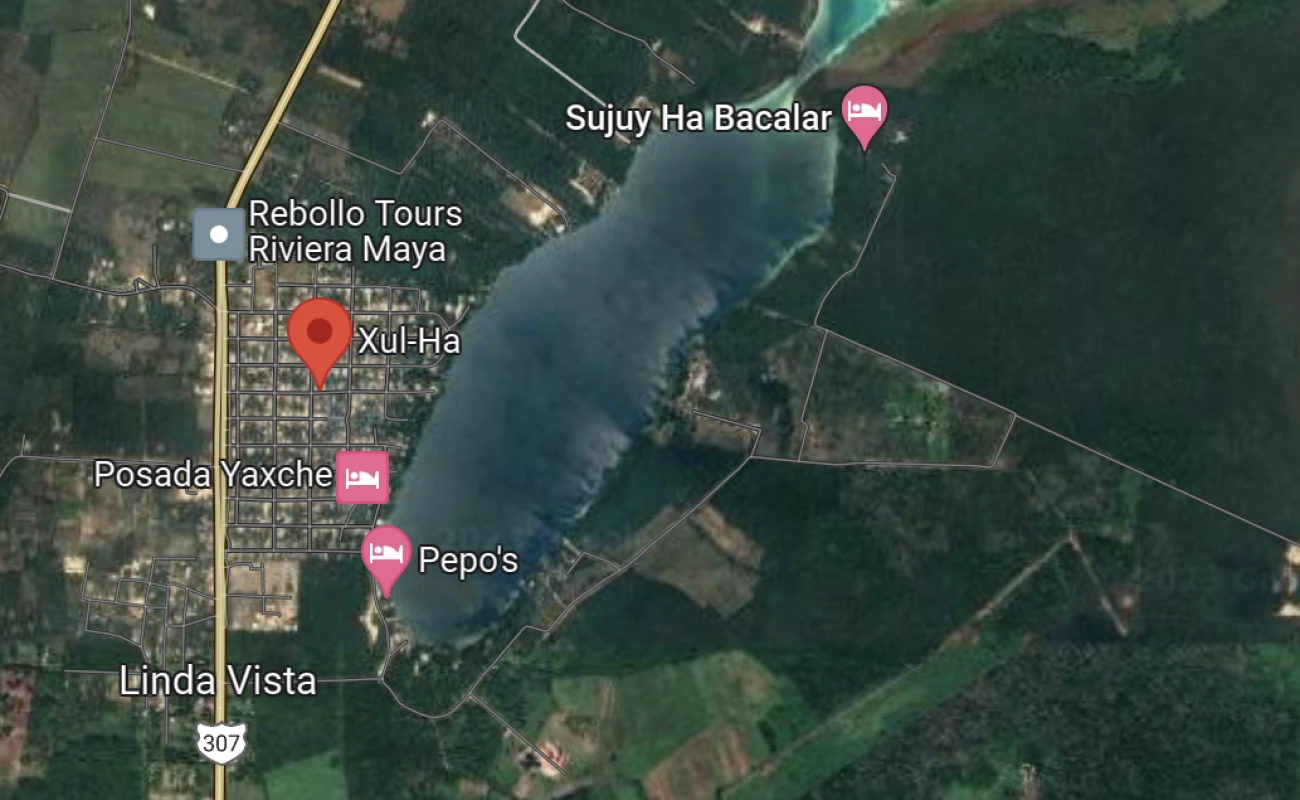Select the Rebollo Tours Riviera Maya marker
The image size is (1300, 800).
(219, 235)
